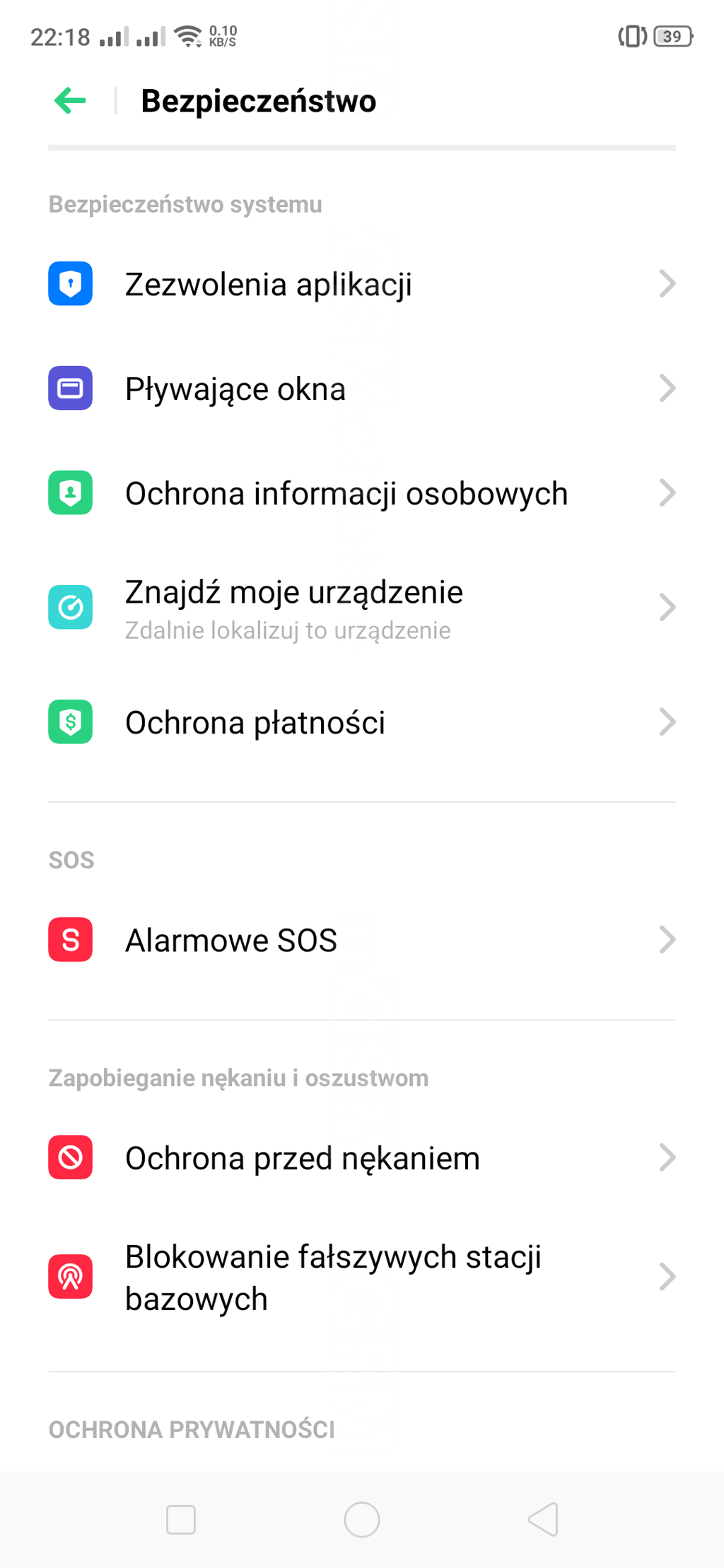This screenshot has width=724, height=1568.
Task: Tap the system home button
Action: [362, 1519]
